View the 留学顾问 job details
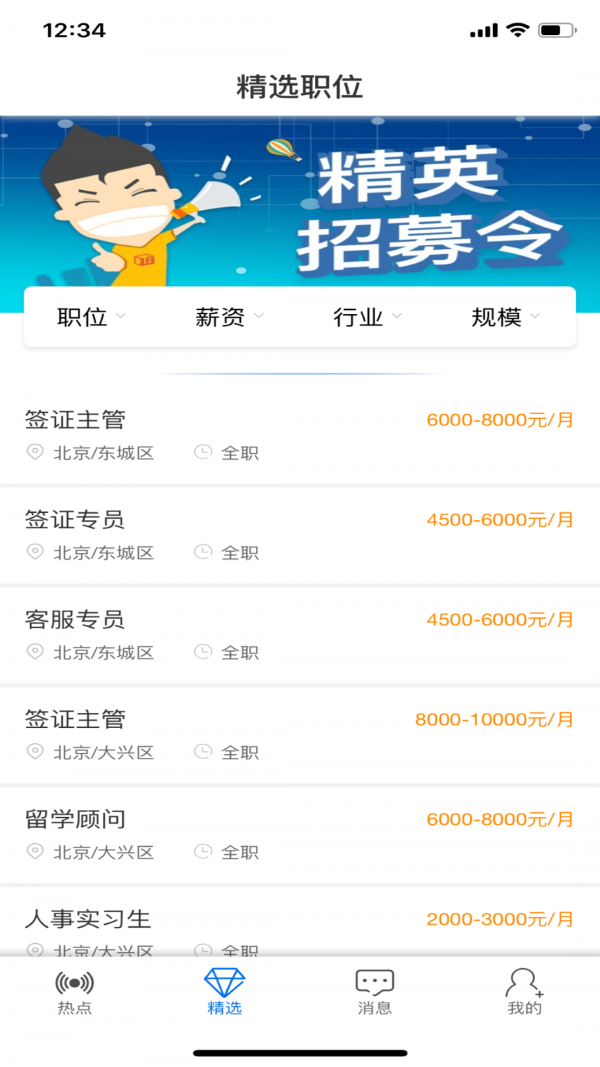 300,835
